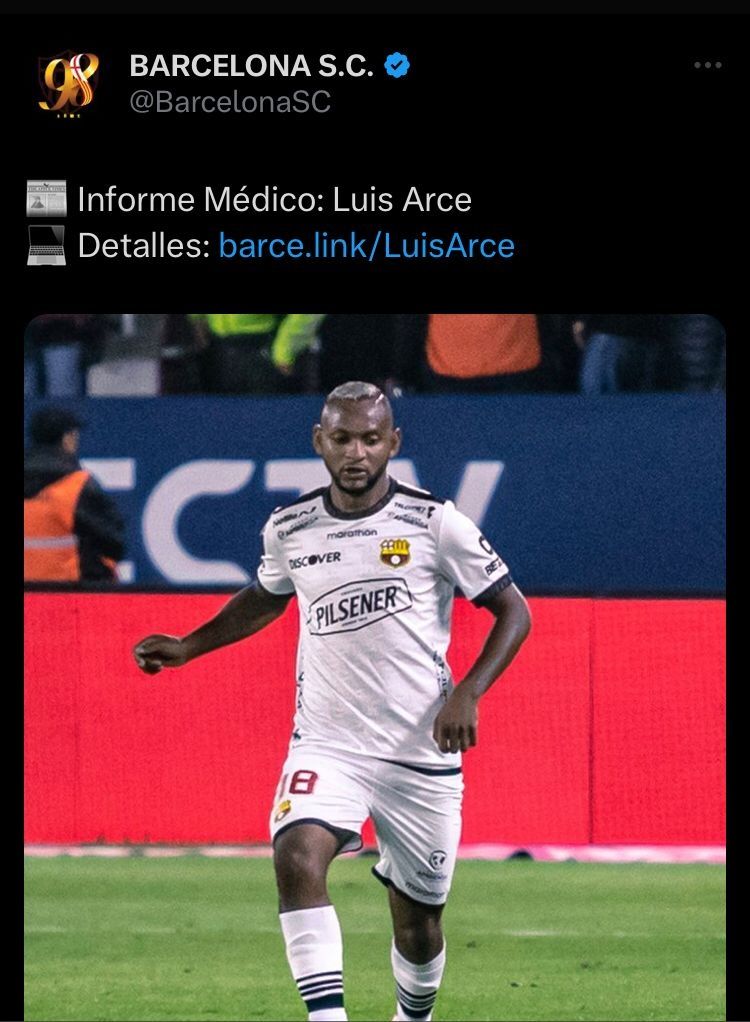Open the BARCELONA S.C. profile picture
Viewport: 750px width, 1022px height.
68,83
